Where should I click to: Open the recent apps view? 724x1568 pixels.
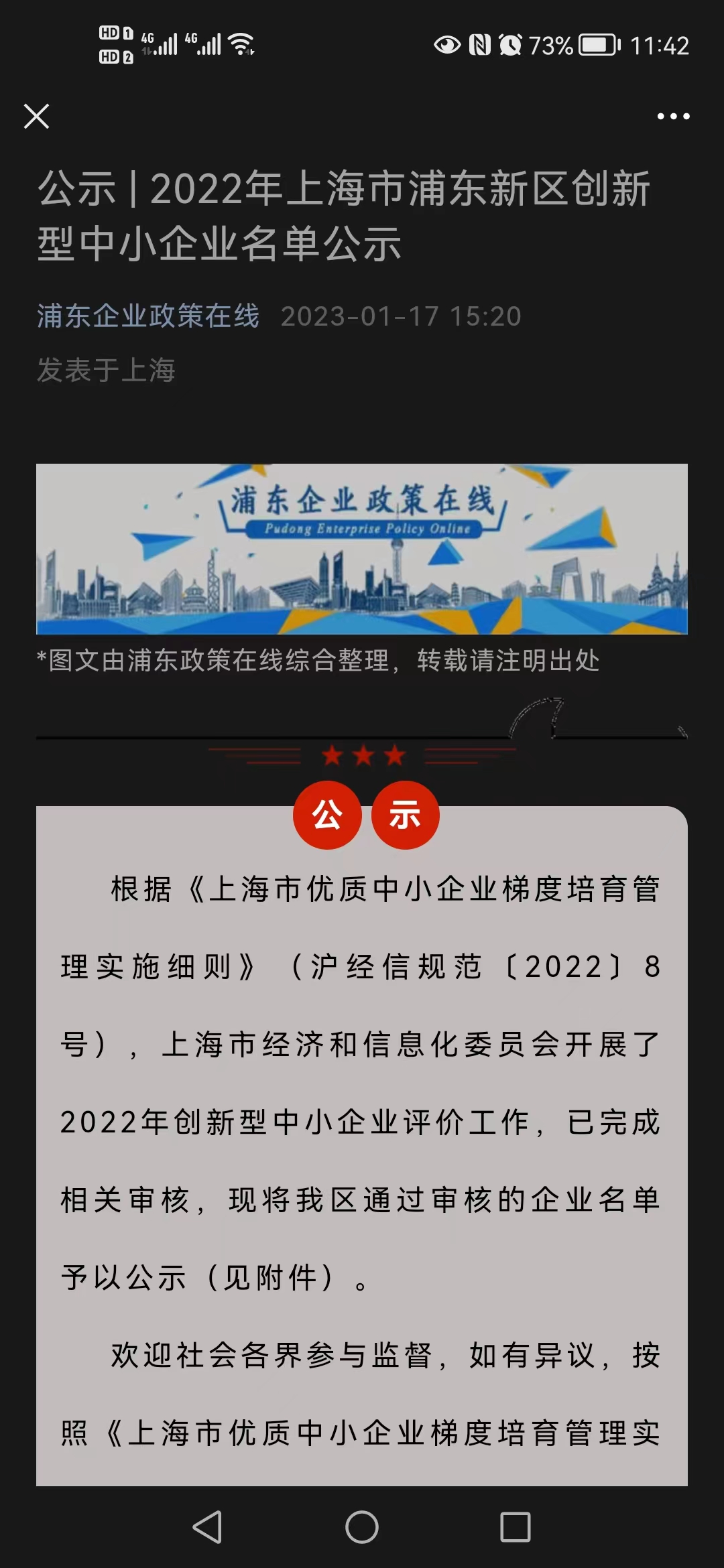[x=516, y=1527]
